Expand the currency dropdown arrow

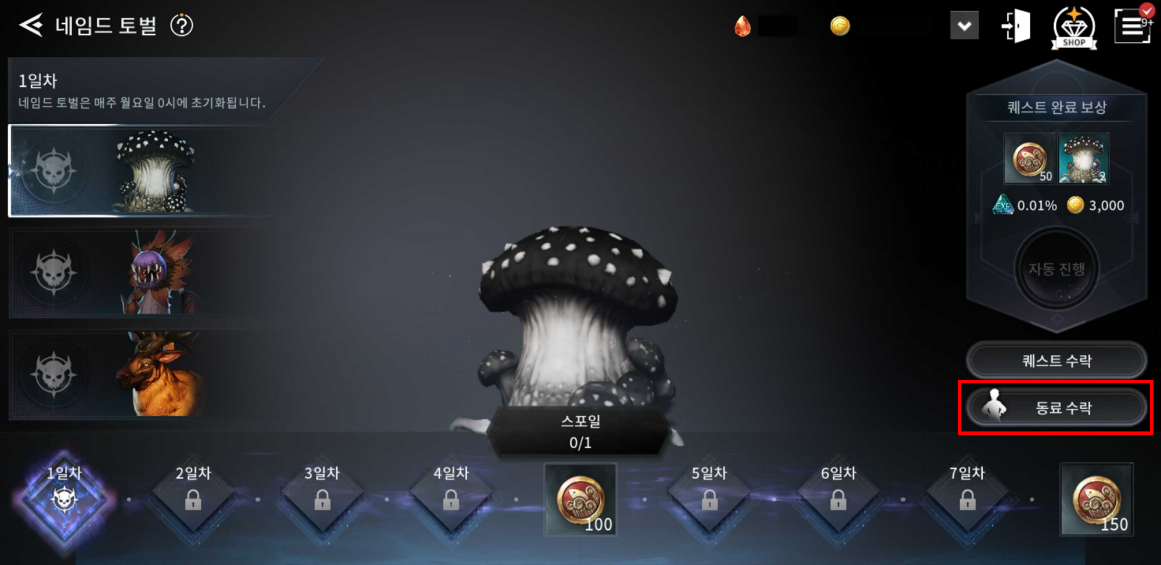tap(964, 27)
